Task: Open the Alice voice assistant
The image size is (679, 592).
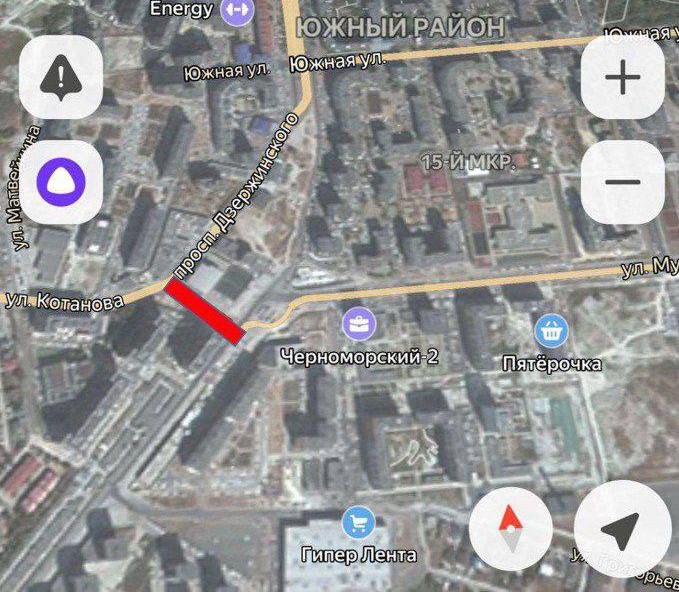Action: pos(62,182)
